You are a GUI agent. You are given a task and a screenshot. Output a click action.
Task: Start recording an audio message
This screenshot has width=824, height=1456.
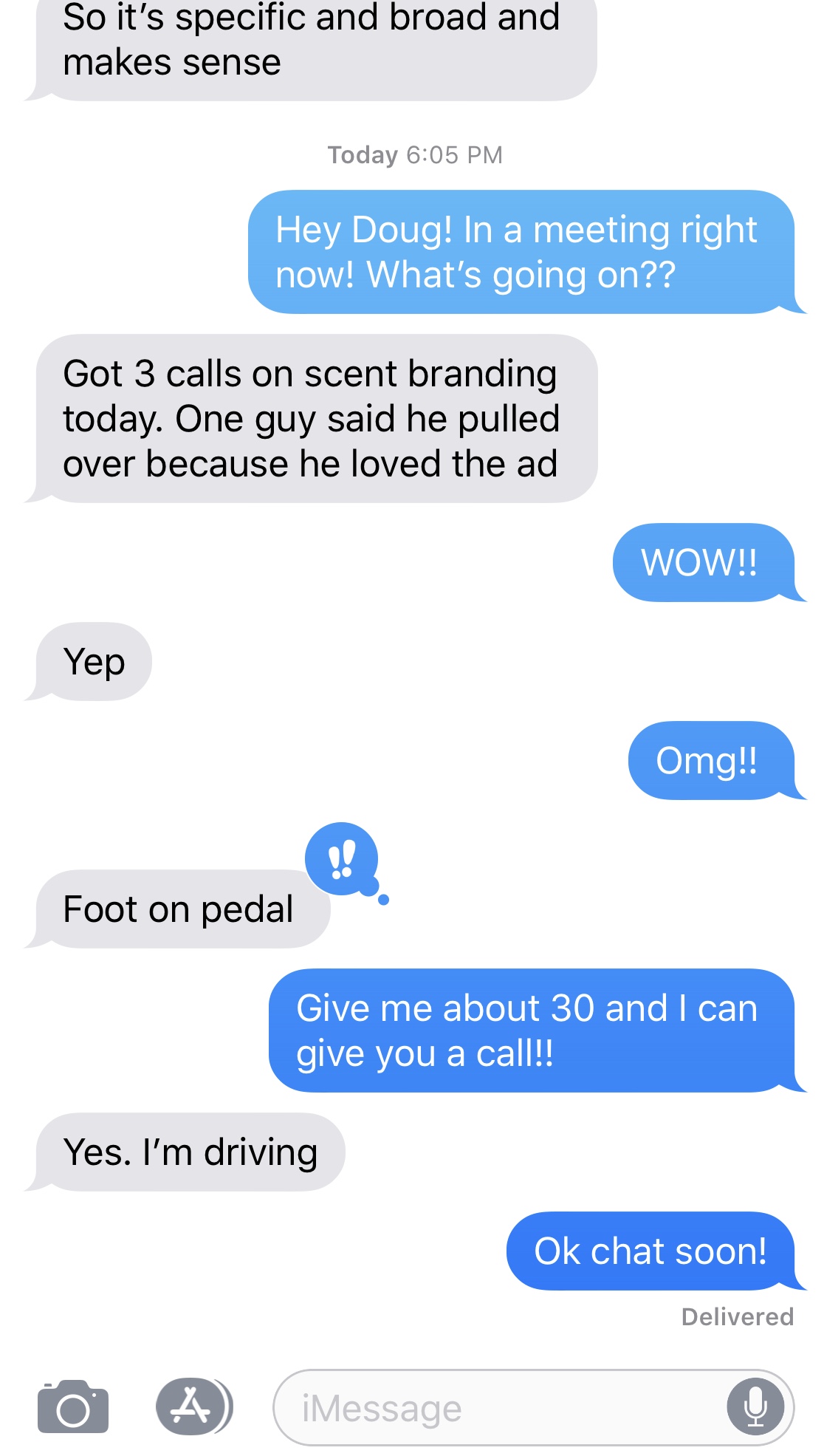point(755,1407)
